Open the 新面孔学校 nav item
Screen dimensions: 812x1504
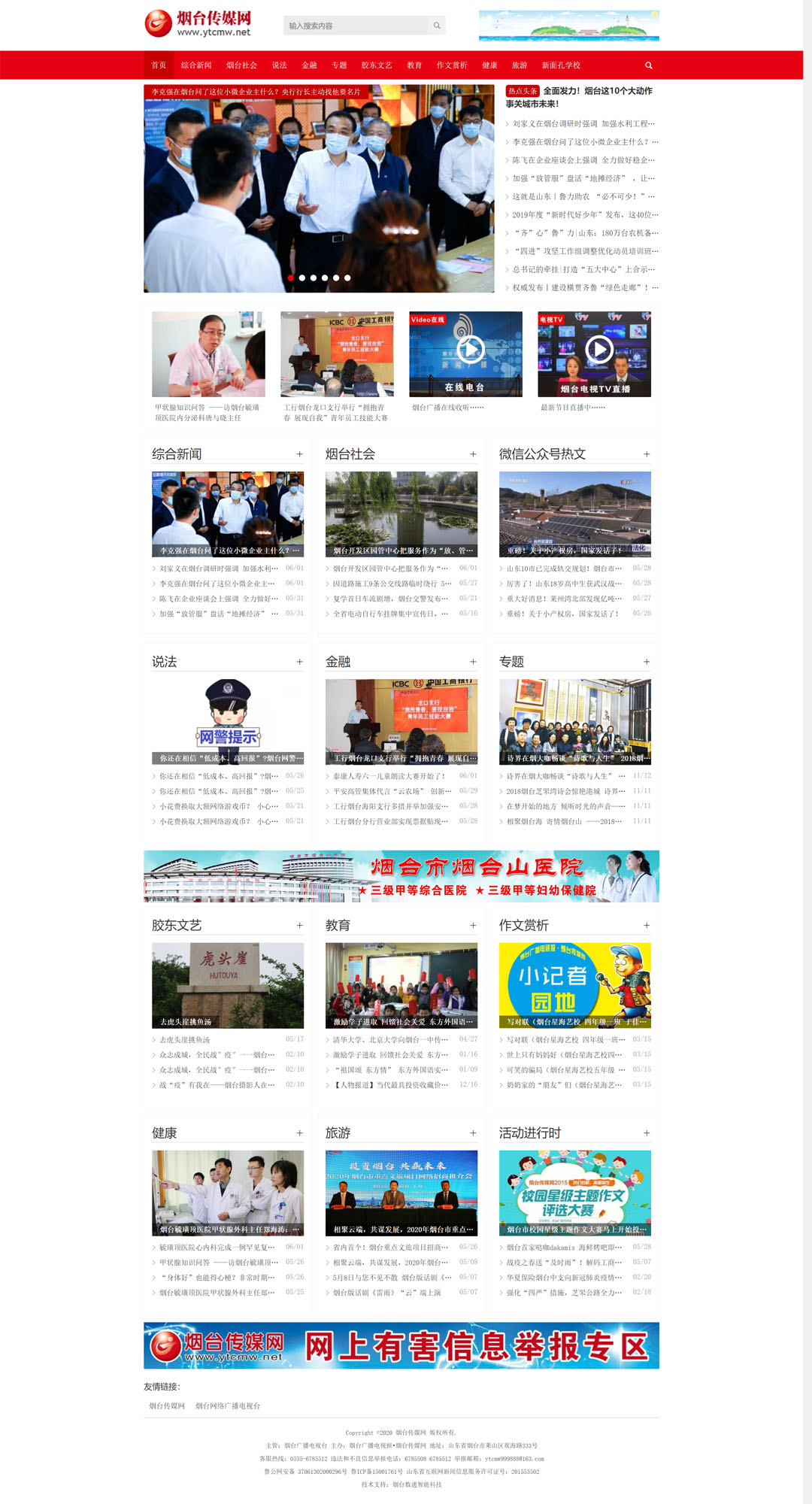click(x=561, y=65)
